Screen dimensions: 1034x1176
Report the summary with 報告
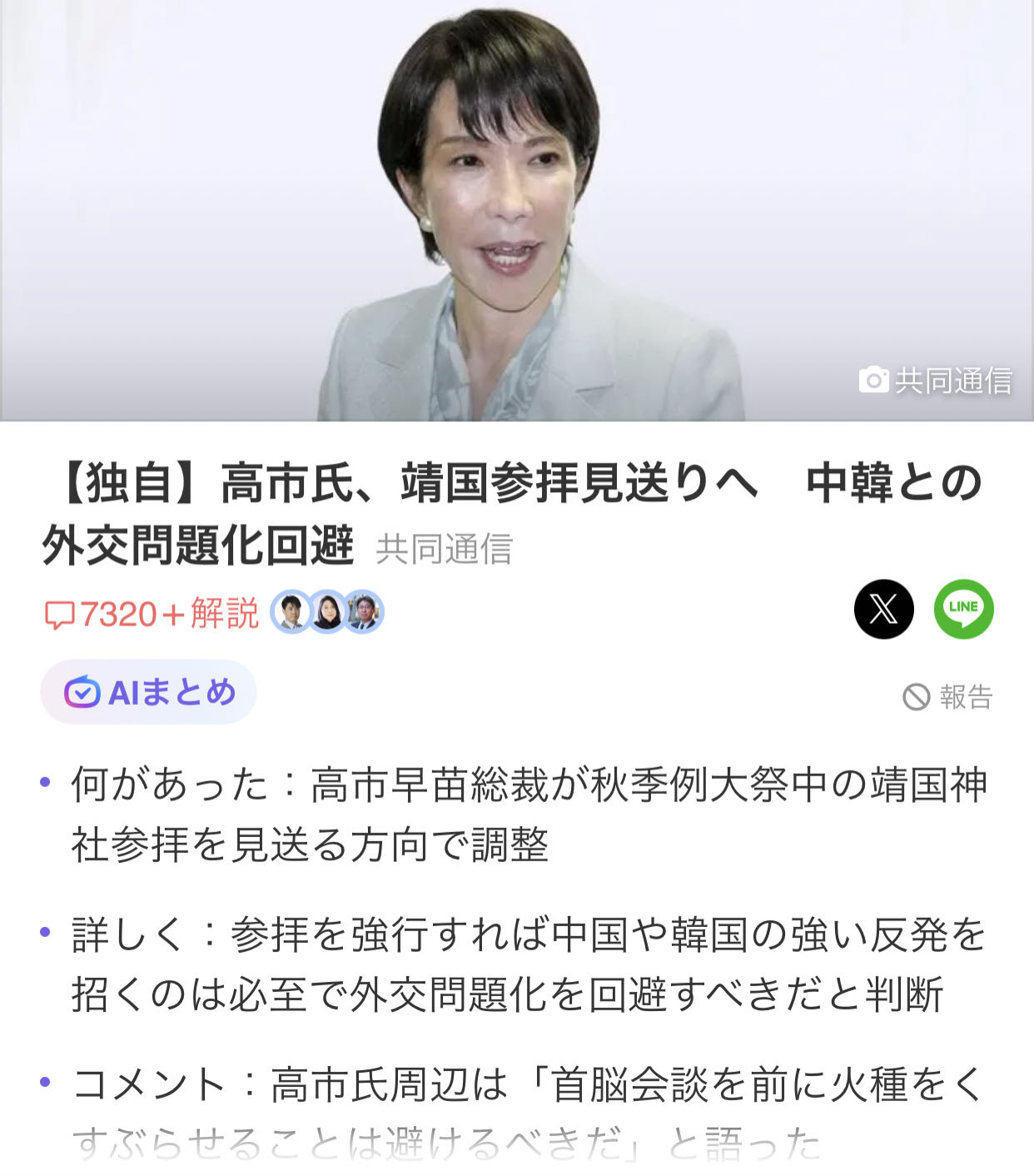pyautogui.click(x=948, y=696)
